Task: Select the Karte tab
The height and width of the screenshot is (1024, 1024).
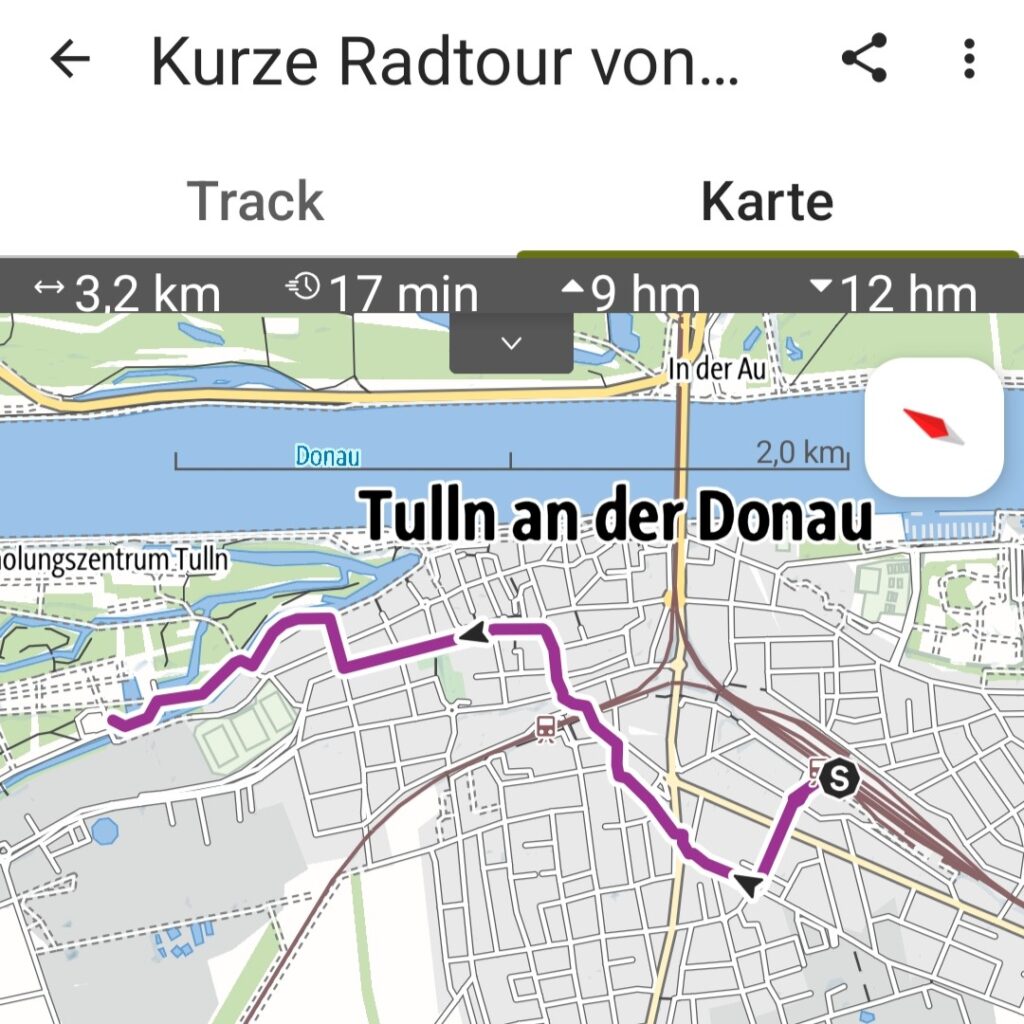Action: tap(767, 200)
